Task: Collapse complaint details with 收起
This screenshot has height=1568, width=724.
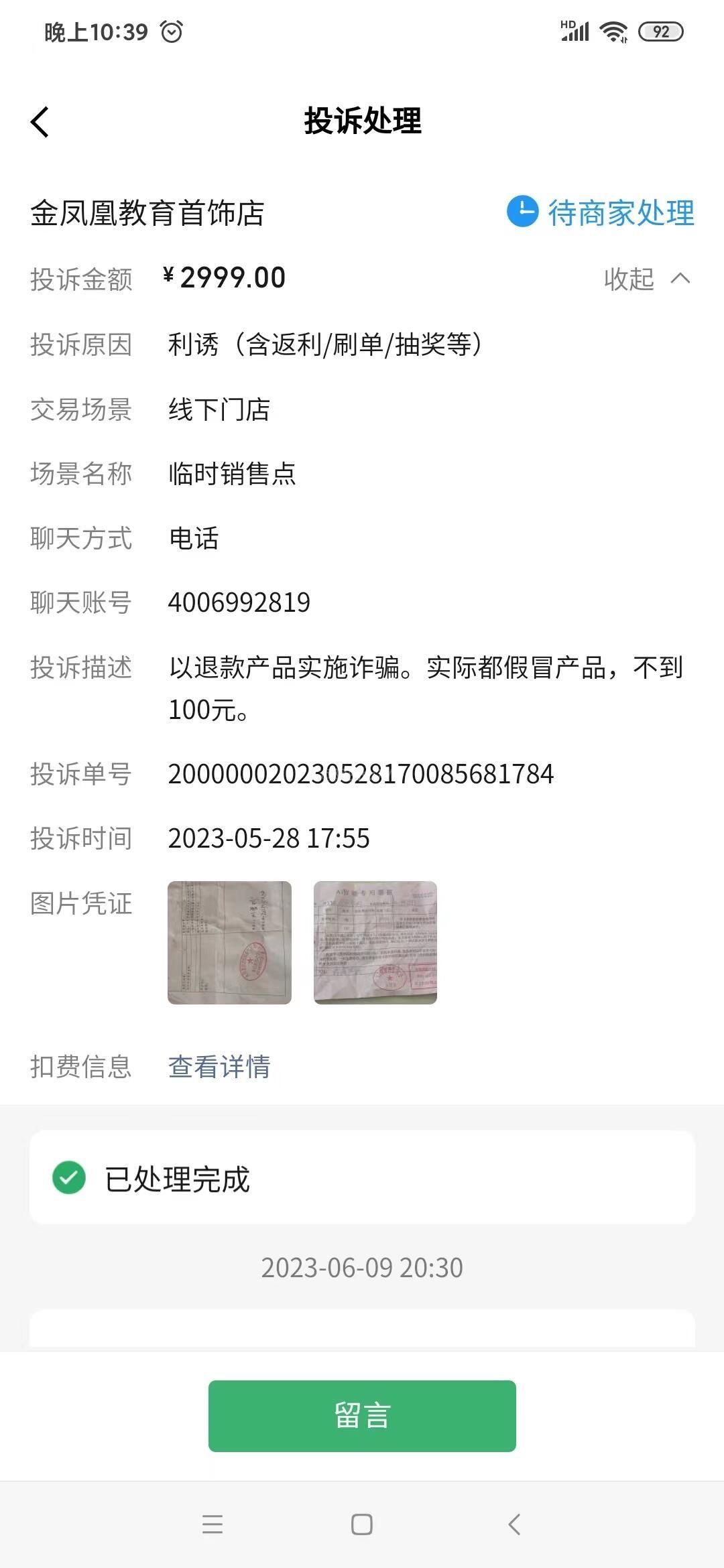Action: pos(646,279)
